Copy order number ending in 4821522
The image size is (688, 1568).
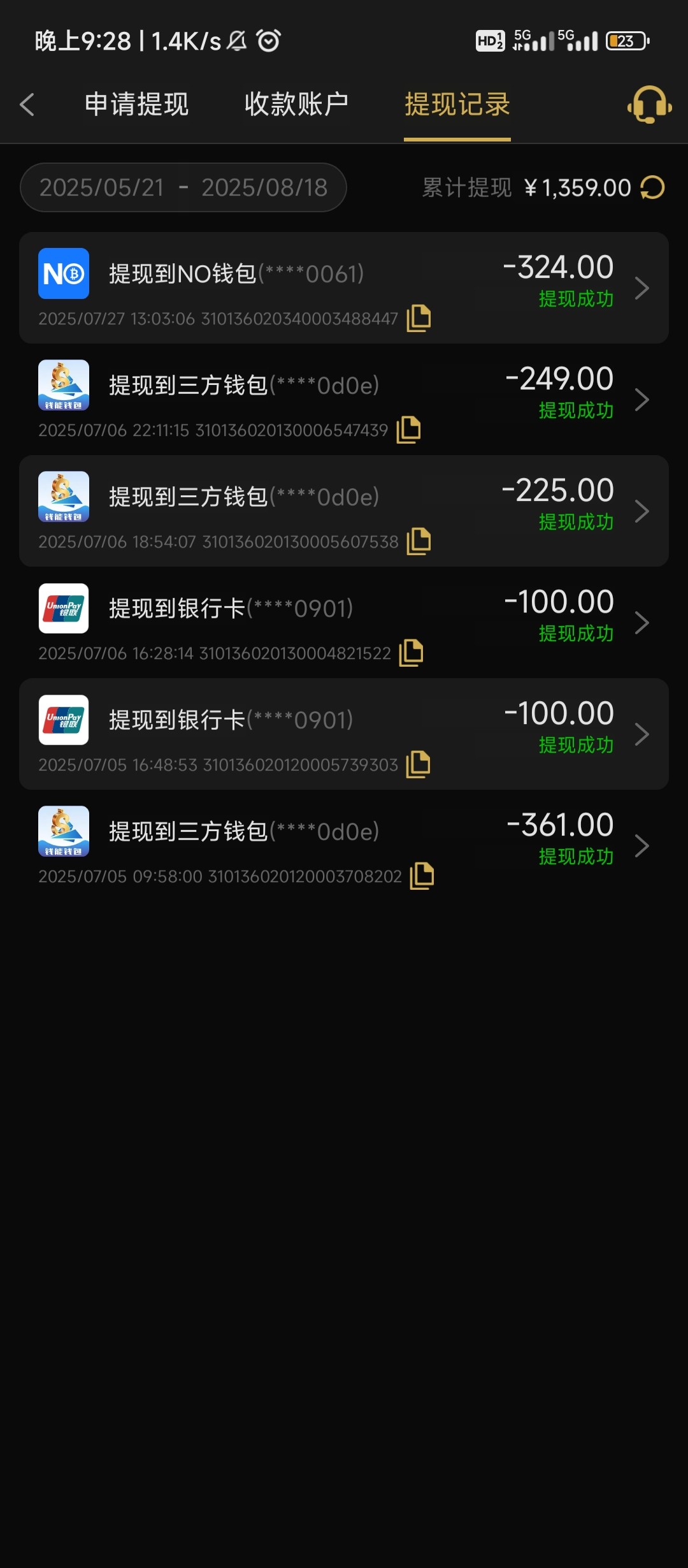click(x=411, y=653)
